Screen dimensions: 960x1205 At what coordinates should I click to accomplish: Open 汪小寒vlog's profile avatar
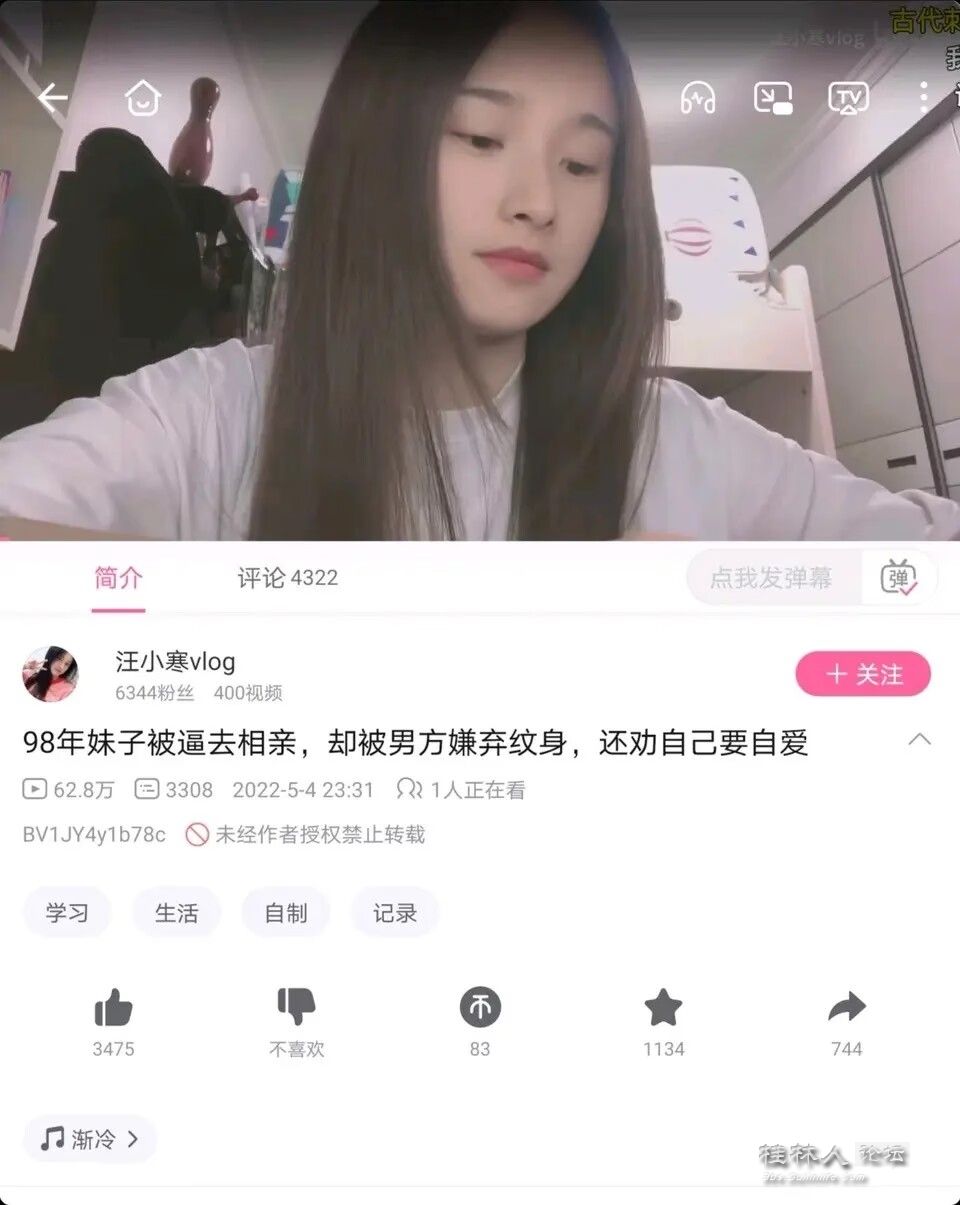click(x=50, y=674)
